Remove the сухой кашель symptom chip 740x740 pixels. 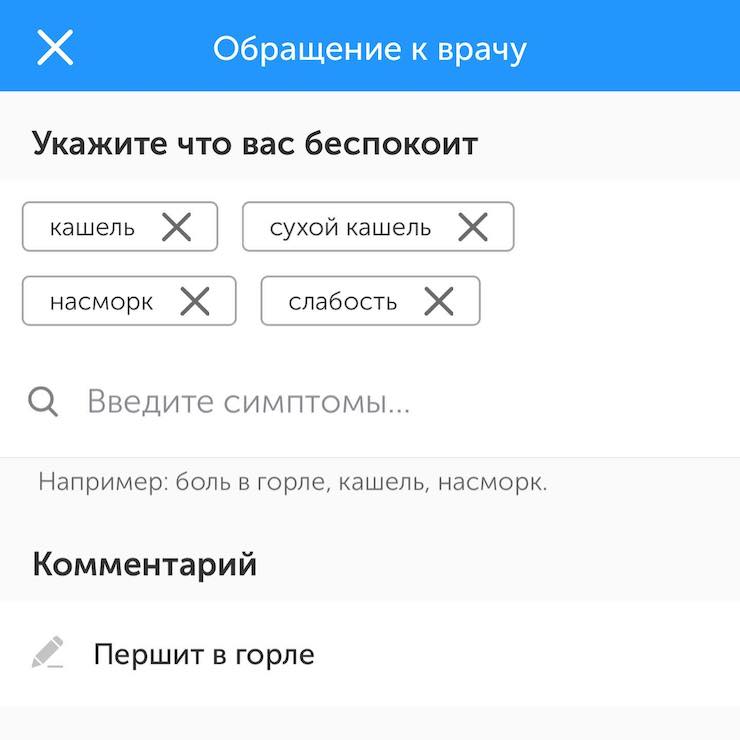(473, 227)
